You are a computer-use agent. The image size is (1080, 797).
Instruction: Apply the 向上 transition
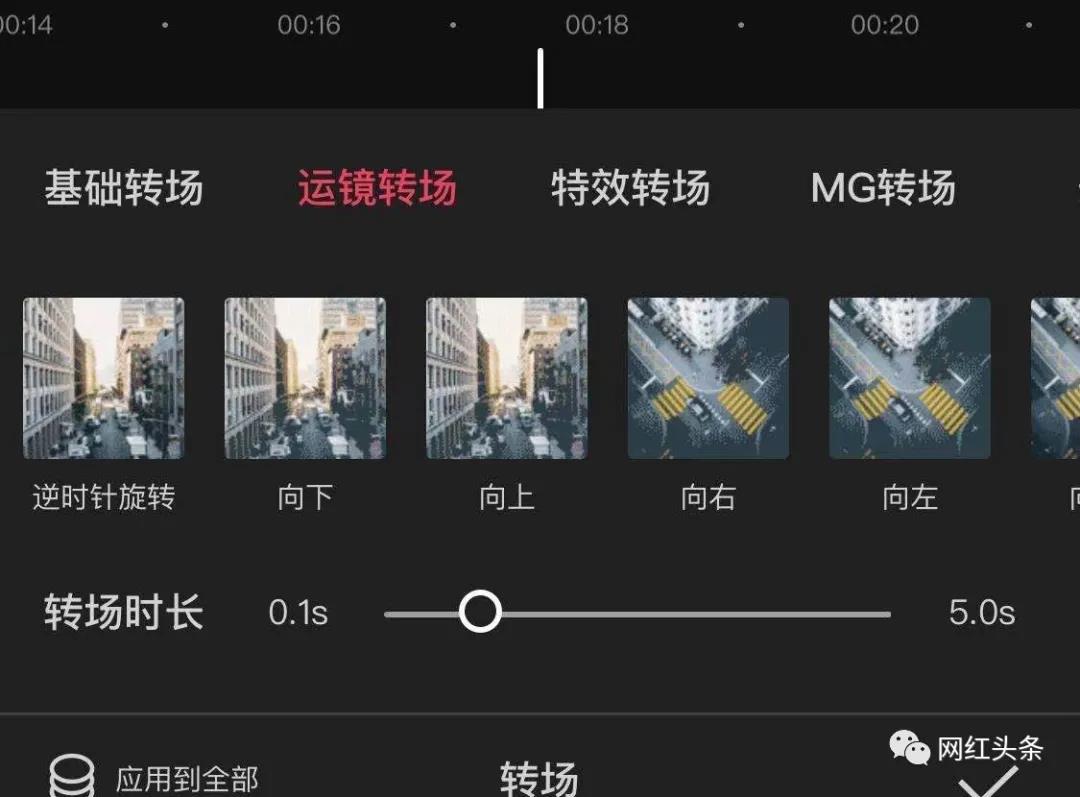pyautogui.click(x=507, y=378)
